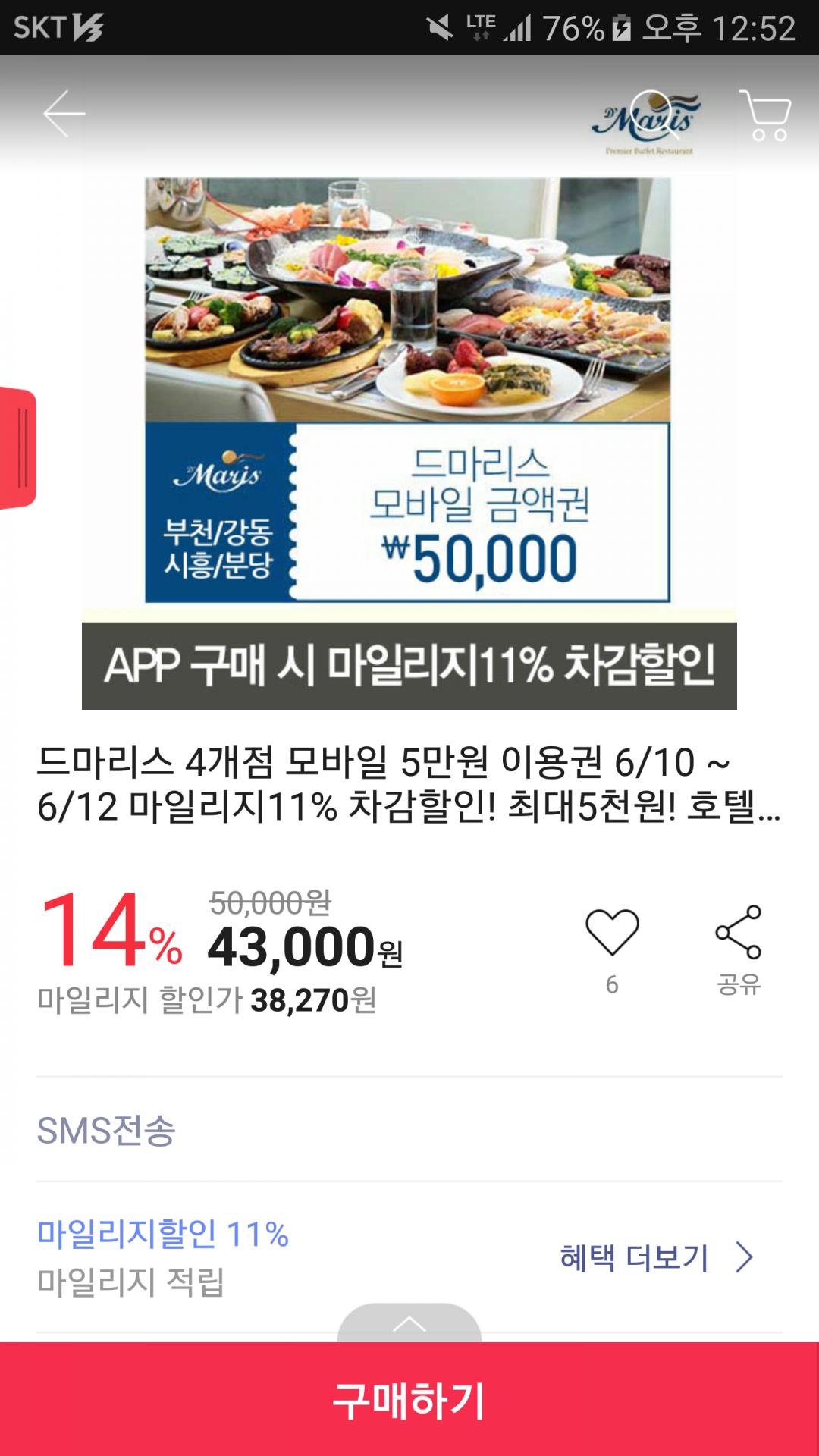Go back using the top-left arrow
Viewport: 819px width, 1456px height.
coord(64,114)
